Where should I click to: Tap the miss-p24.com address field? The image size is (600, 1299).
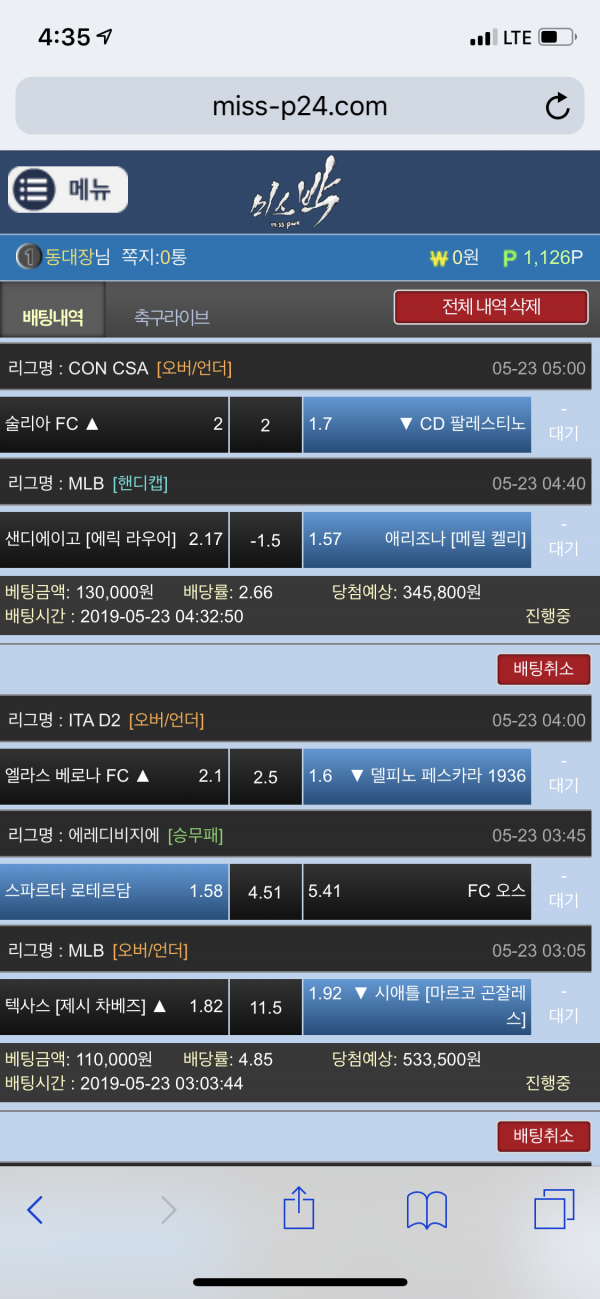[299, 106]
